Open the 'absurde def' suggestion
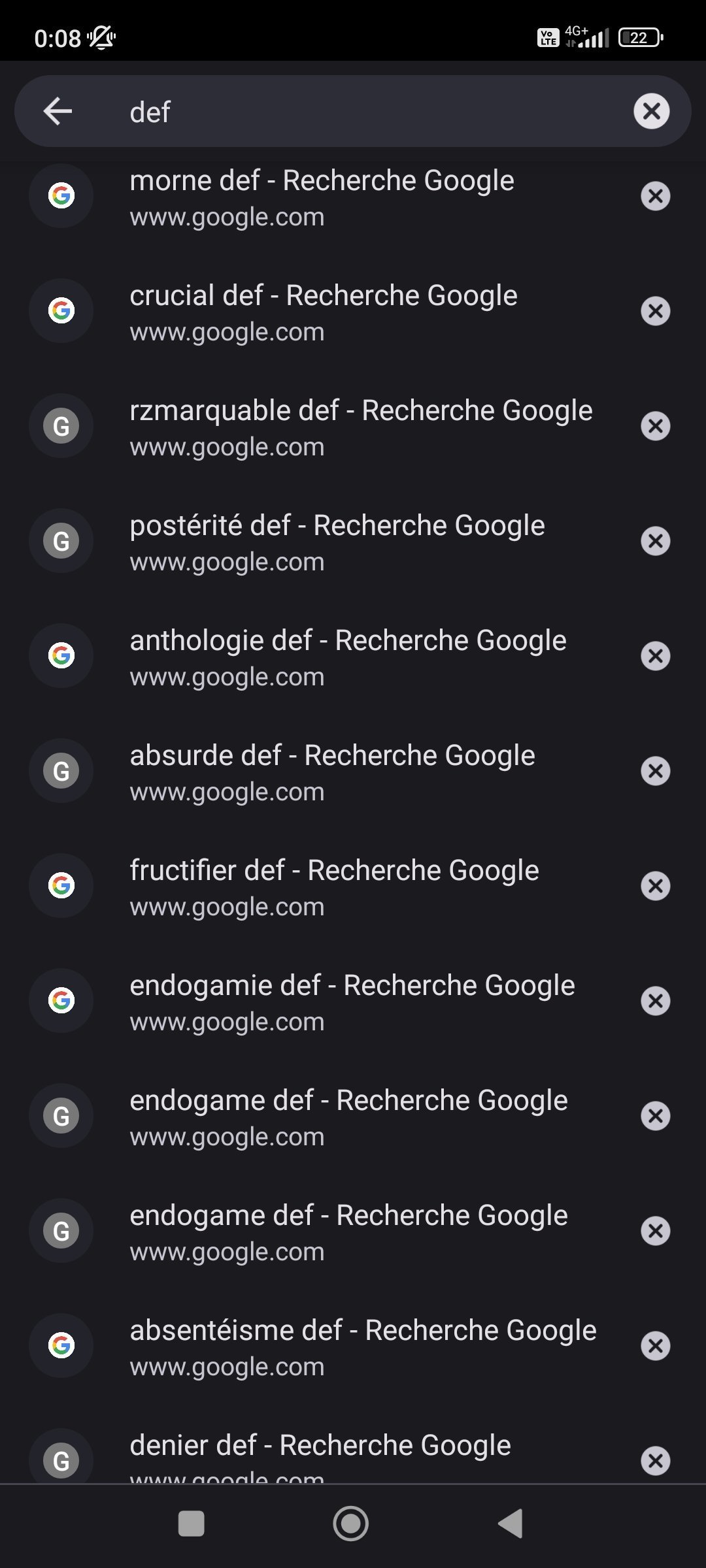 coord(353,771)
